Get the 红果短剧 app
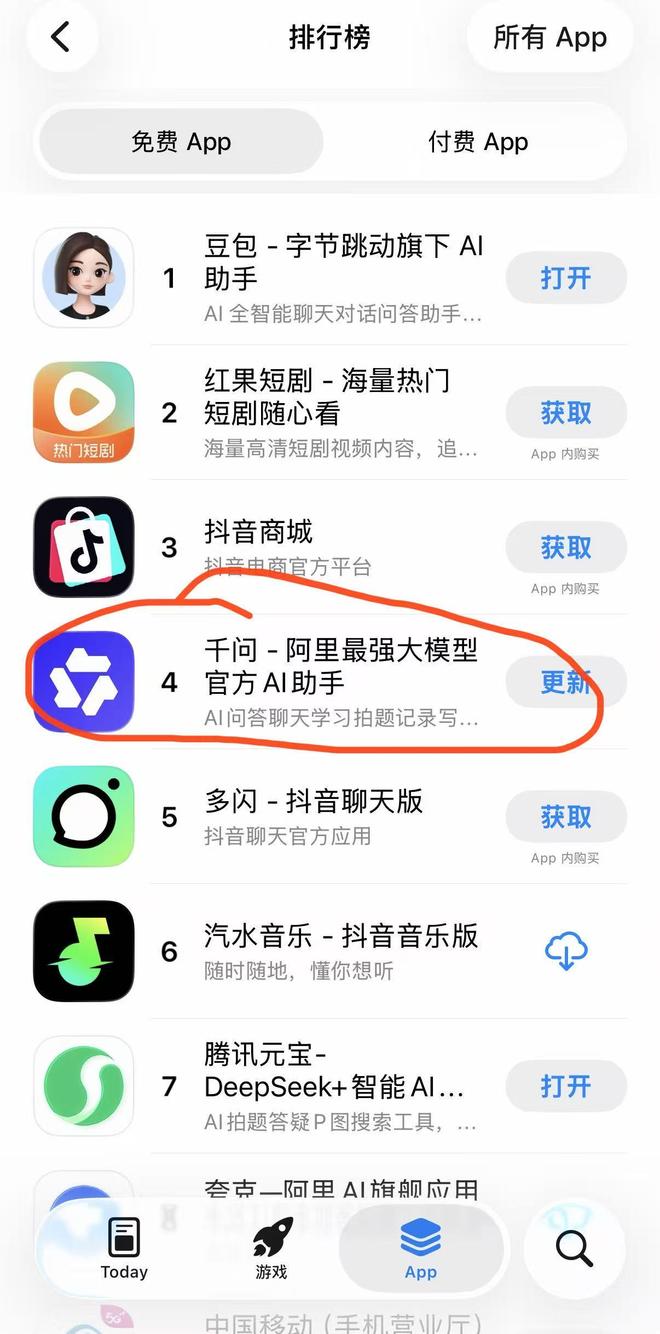 tap(565, 412)
